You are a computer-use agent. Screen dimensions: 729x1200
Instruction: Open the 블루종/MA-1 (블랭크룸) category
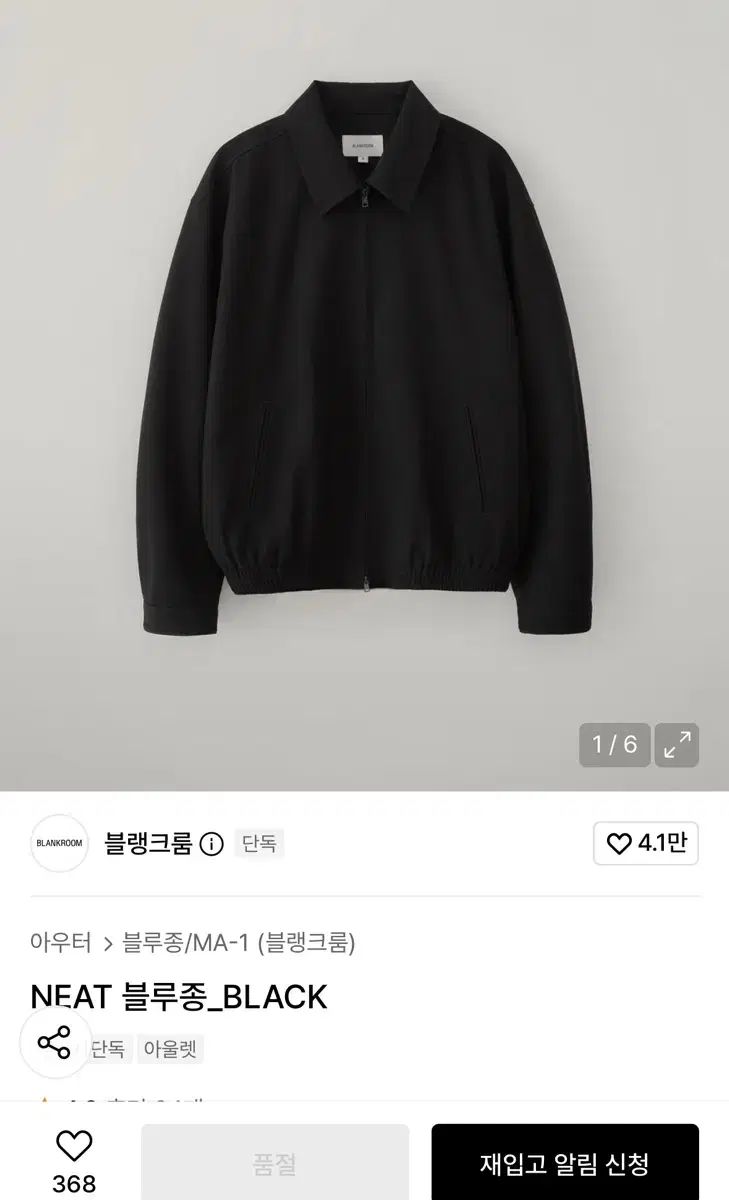pos(239,942)
